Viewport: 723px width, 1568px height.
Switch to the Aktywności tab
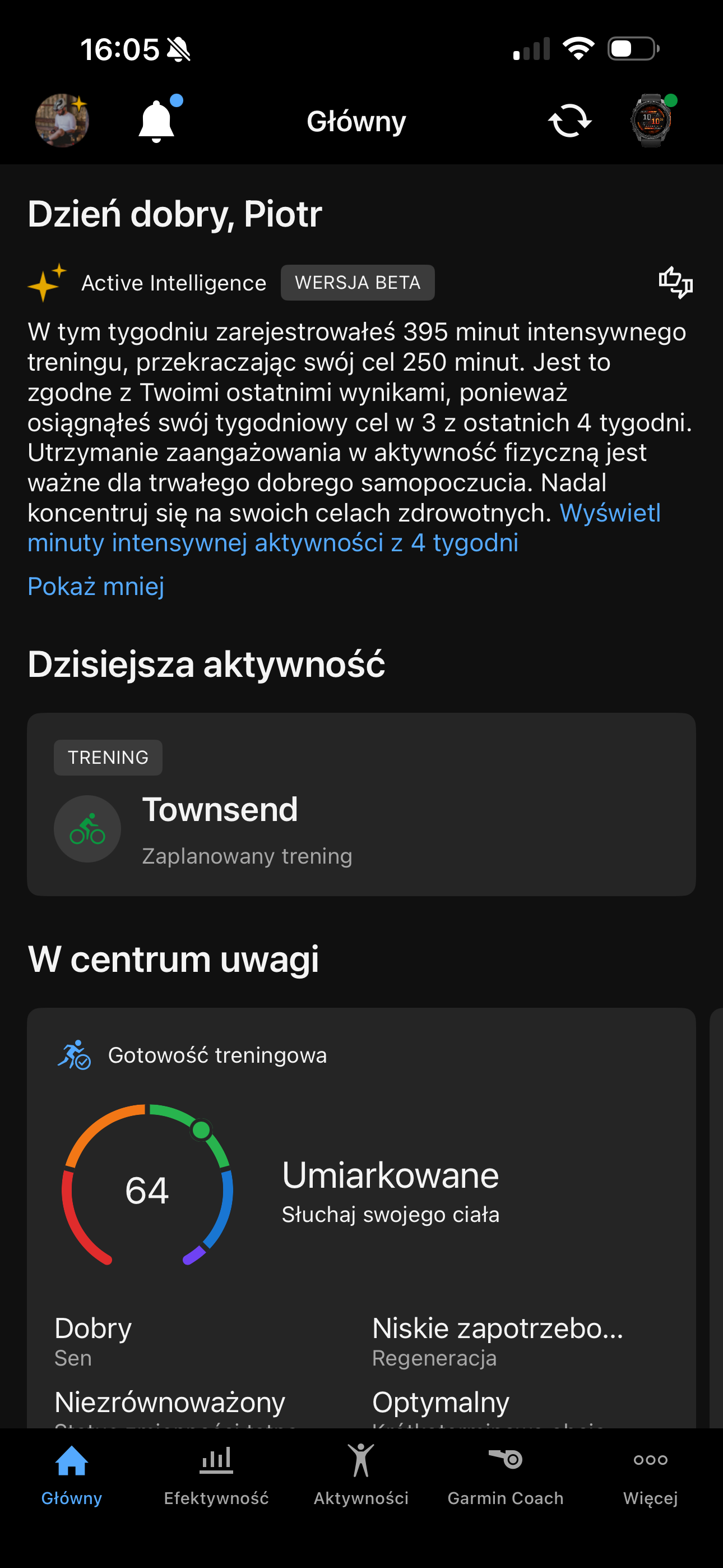[x=361, y=1474]
